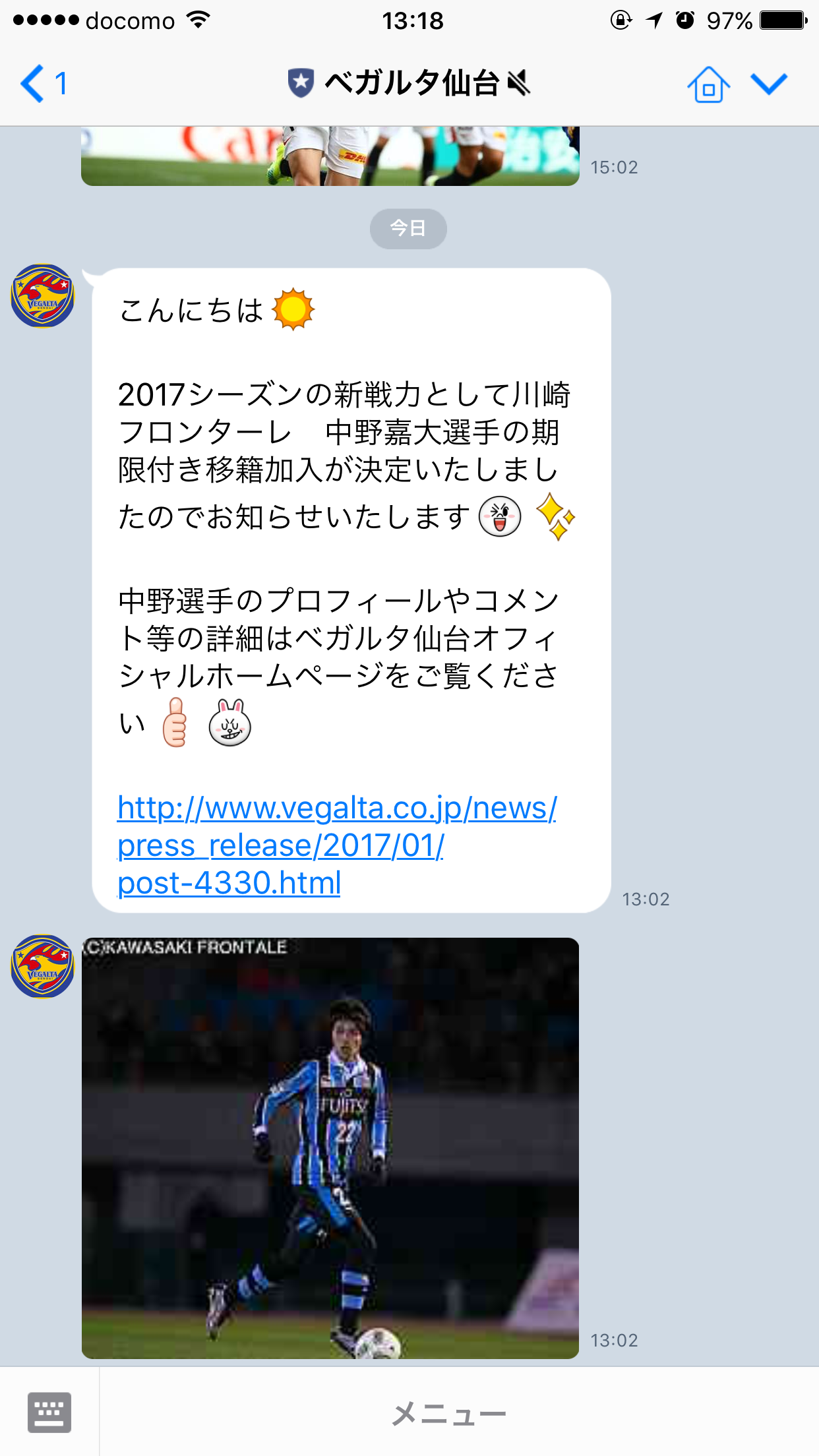Screen dimensions: 819x1456
Task: Open the vegalta.co.jp press release link
Action: 336,845
